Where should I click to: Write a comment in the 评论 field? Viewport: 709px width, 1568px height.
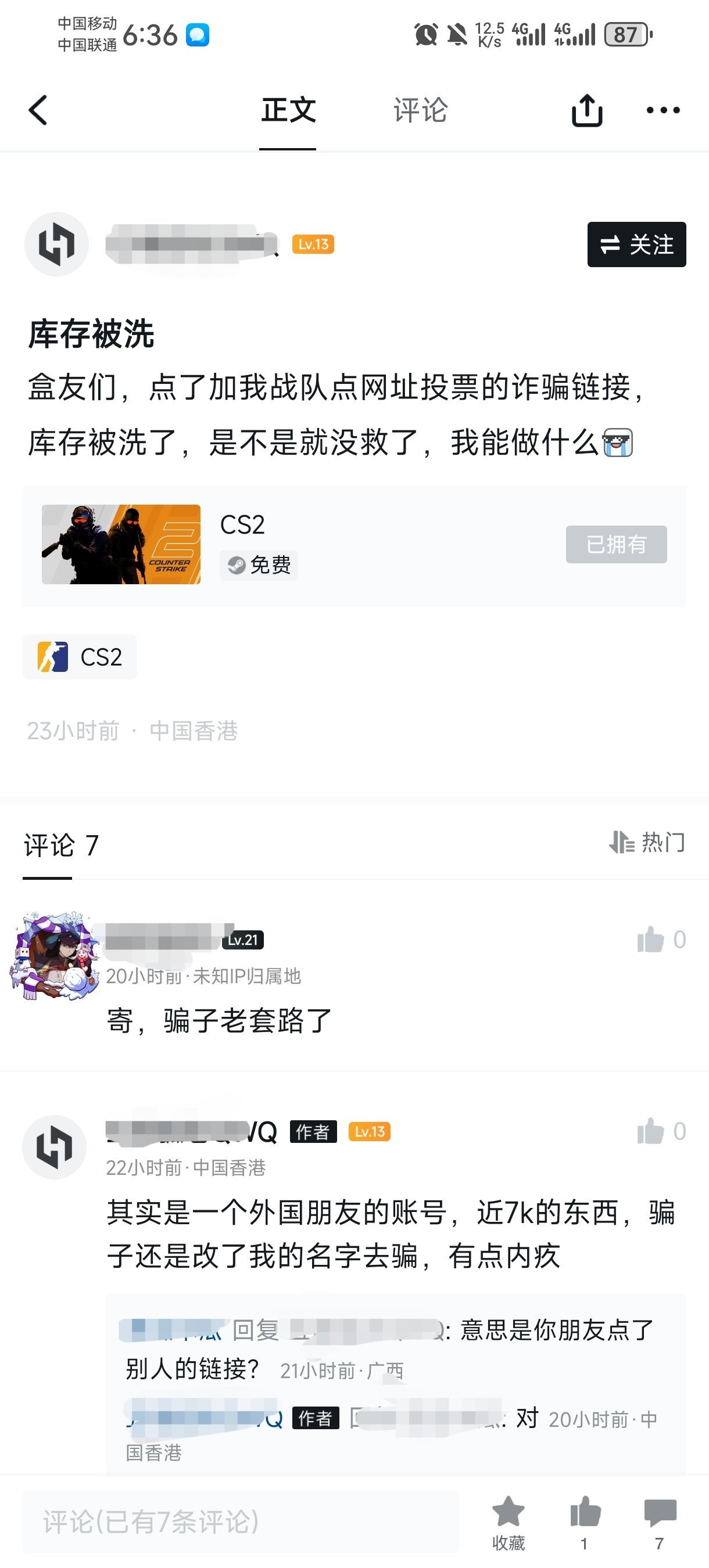click(241, 1521)
